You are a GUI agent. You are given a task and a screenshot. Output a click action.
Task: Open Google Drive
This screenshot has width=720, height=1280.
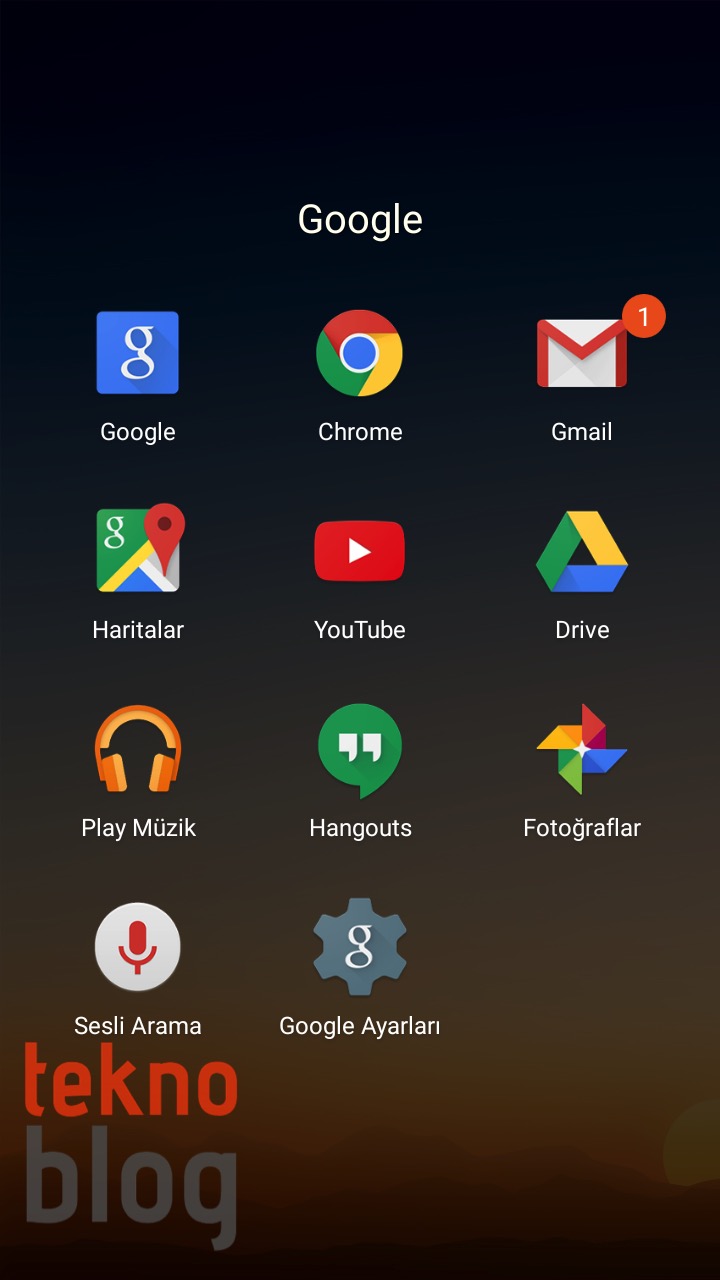582,551
